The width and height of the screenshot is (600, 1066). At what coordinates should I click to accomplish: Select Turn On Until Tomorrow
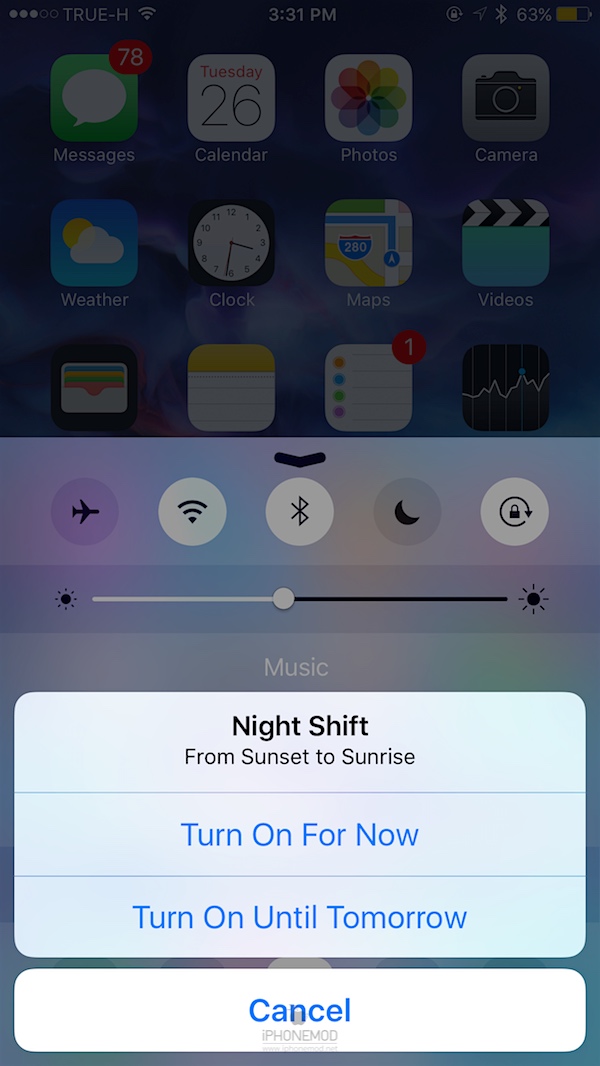click(299, 917)
